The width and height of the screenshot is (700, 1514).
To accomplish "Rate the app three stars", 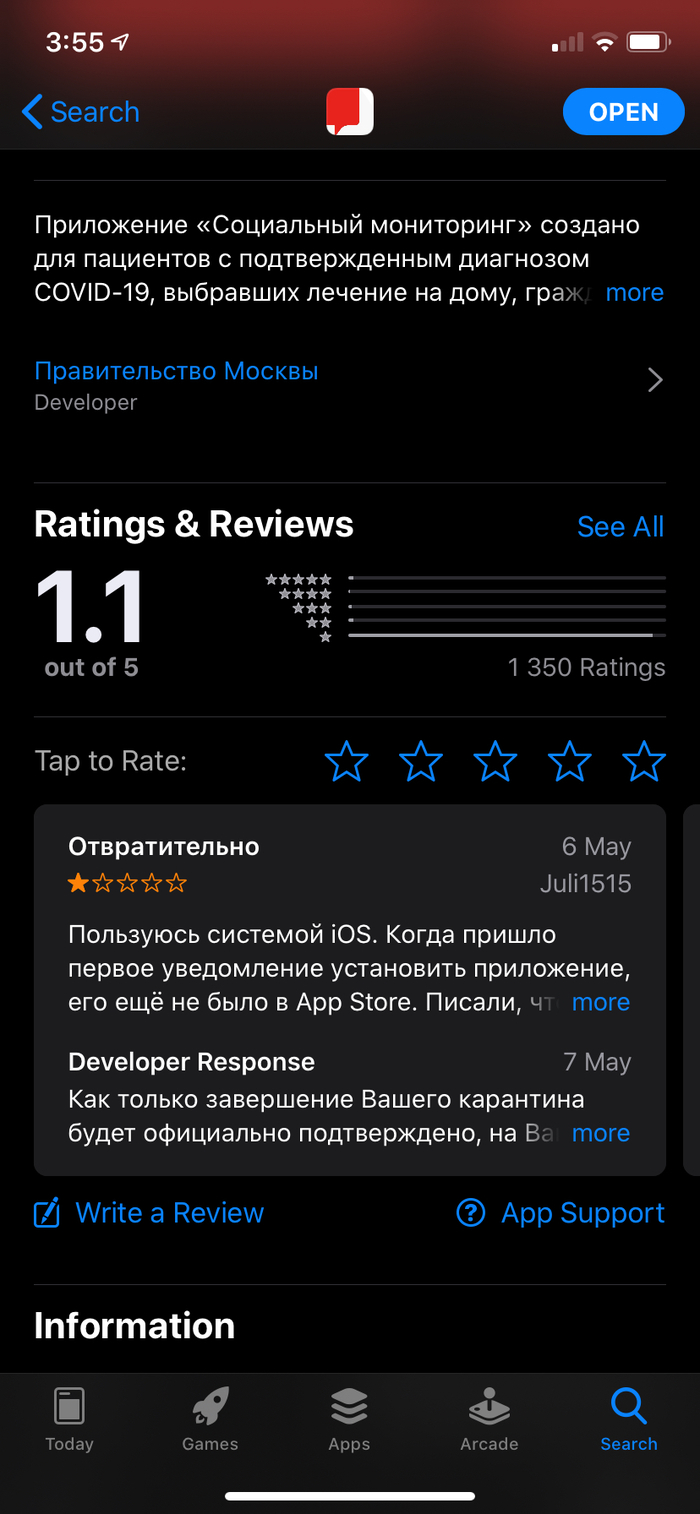I will tap(495, 762).
